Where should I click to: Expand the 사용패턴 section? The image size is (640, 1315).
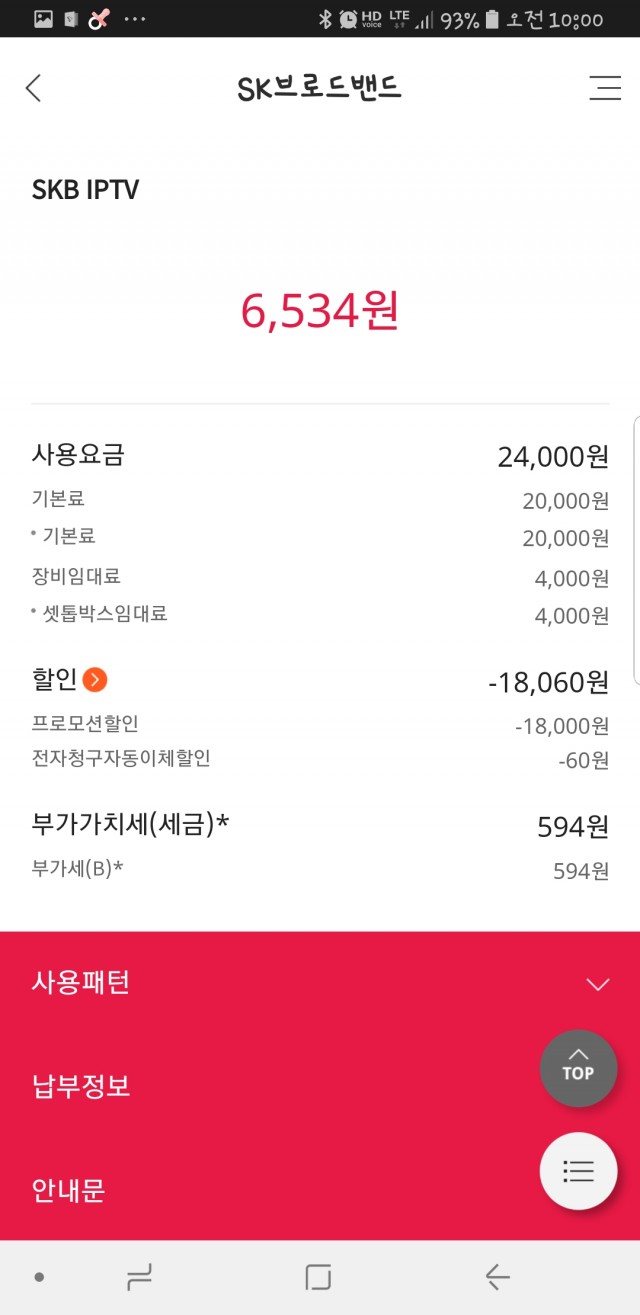click(597, 984)
